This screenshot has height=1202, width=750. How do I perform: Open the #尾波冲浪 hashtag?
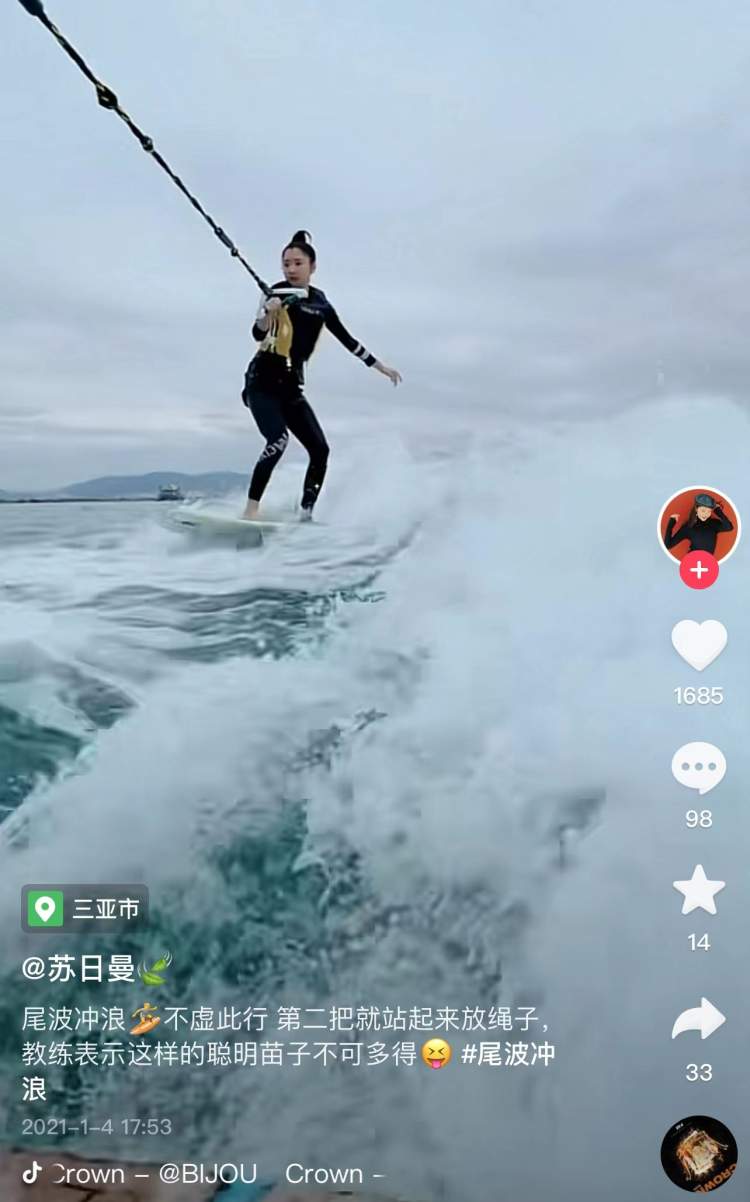point(510,1054)
